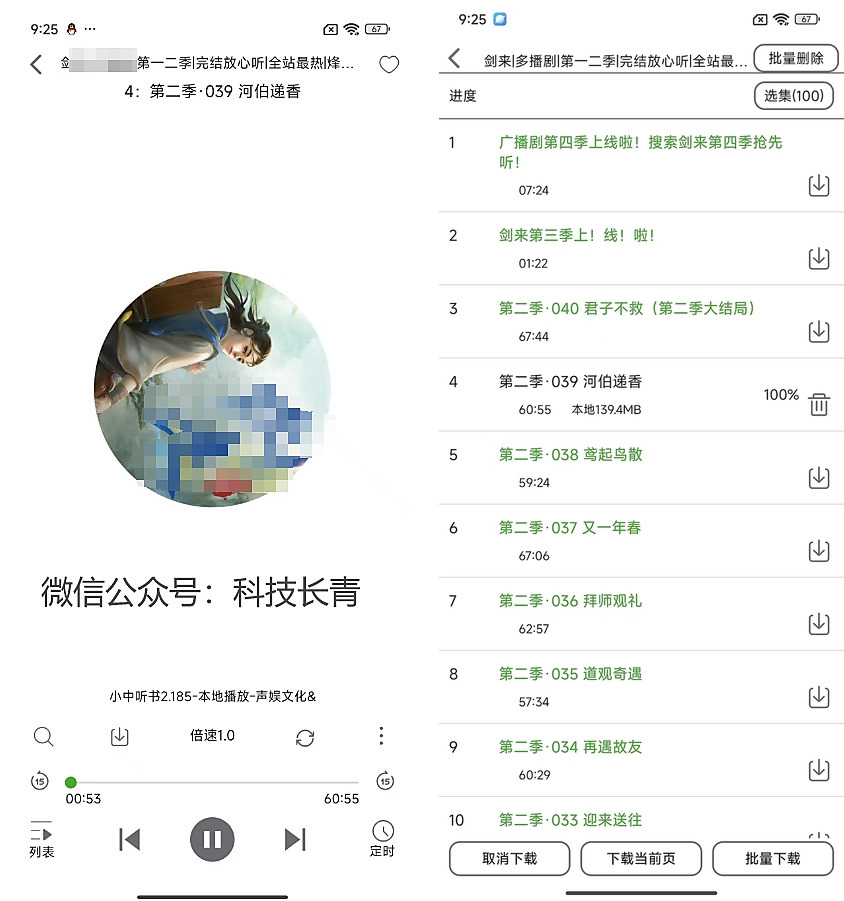Return to the previous episode
Image resolution: width=844 pixels, height=901 pixels.
click(130, 839)
